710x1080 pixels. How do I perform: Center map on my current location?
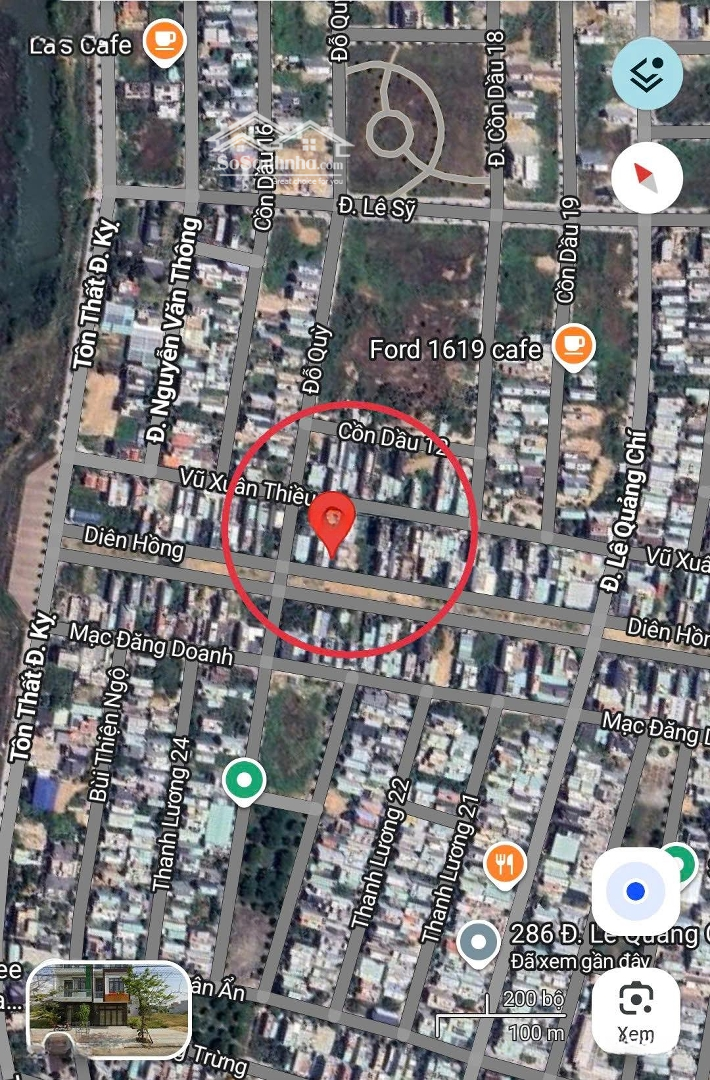click(635, 891)
